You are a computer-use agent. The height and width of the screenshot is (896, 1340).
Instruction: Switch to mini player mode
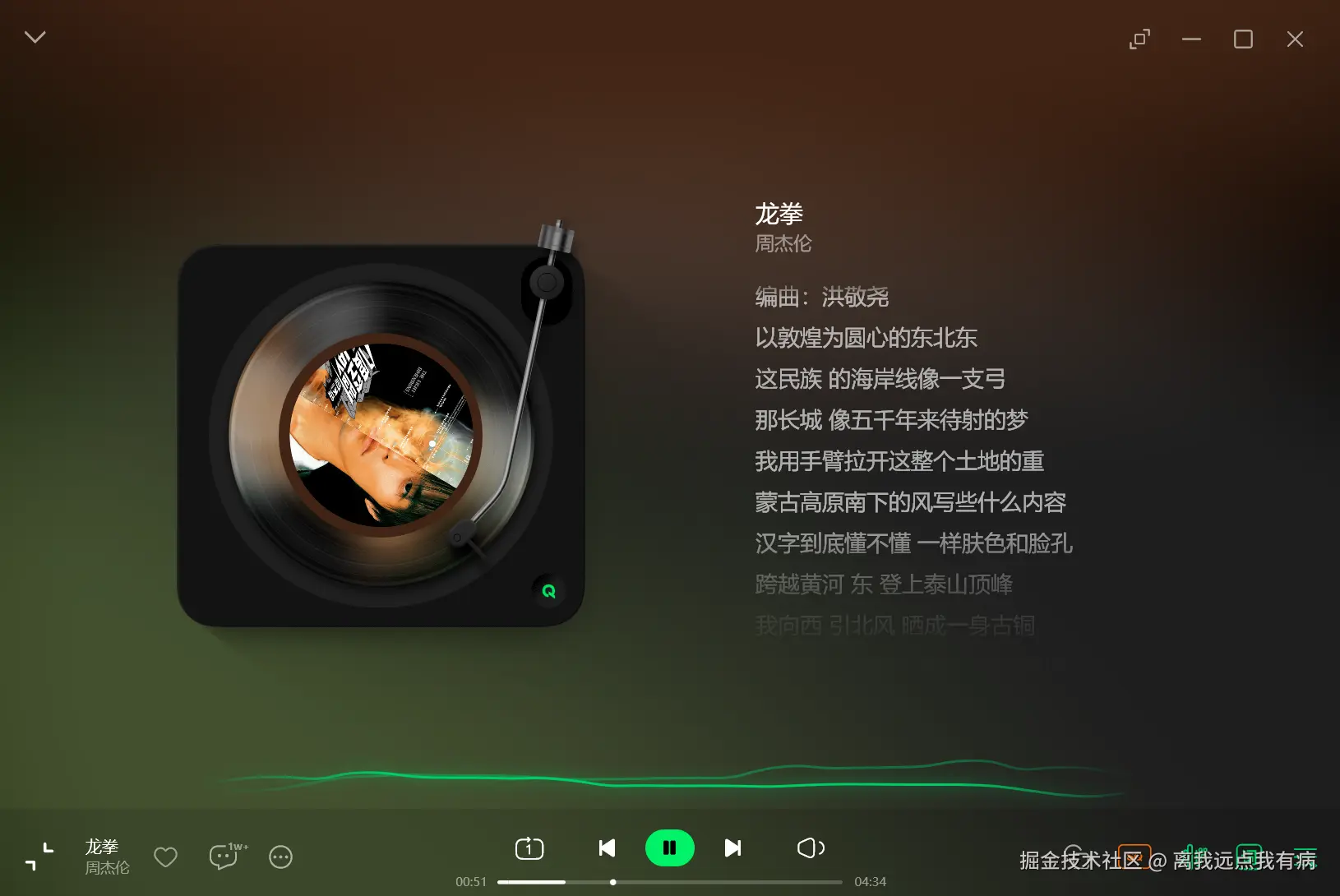click(x=1139, y=39)
